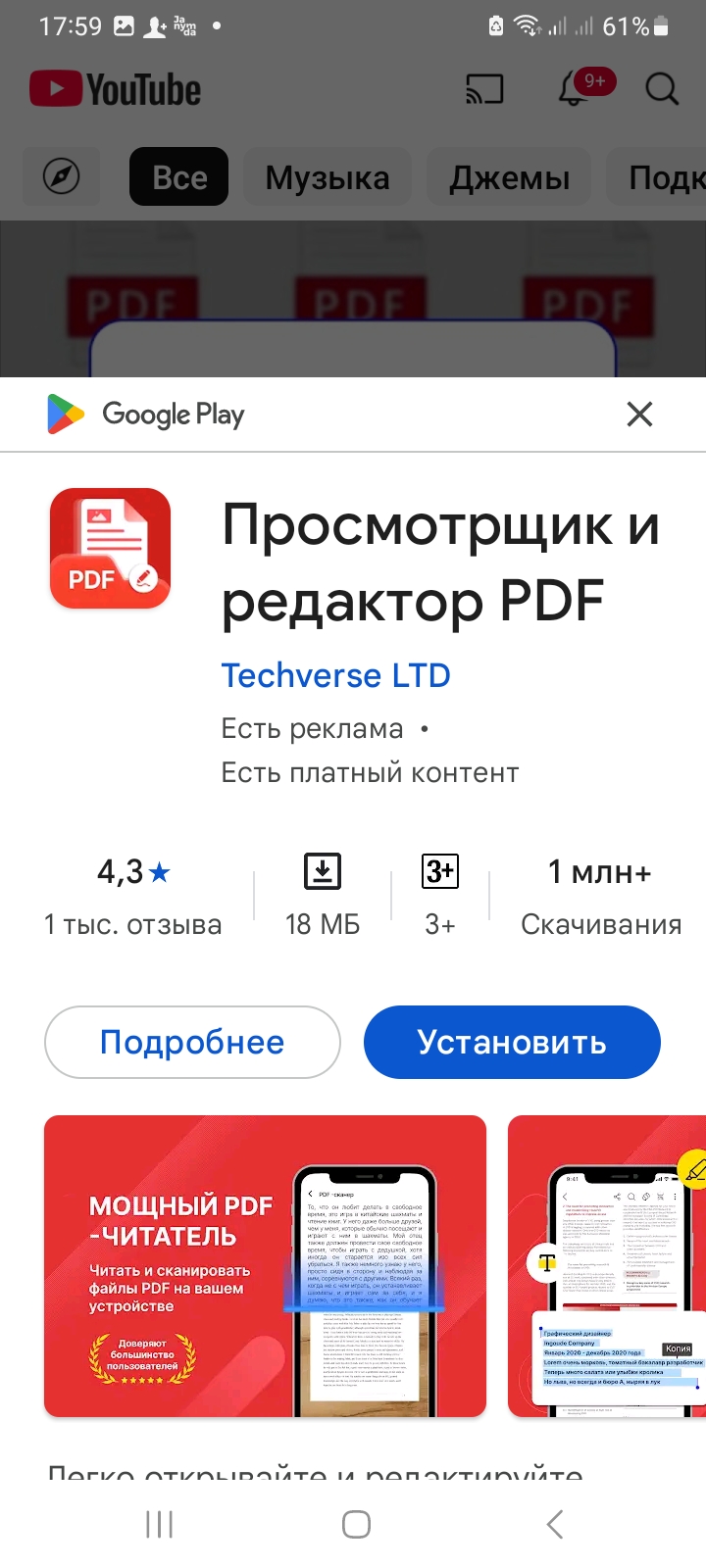
Task: View the МОЩНЫЙ PDF-ЧИТАТЕЛЬ screenshot
Action: [265, 1266]
